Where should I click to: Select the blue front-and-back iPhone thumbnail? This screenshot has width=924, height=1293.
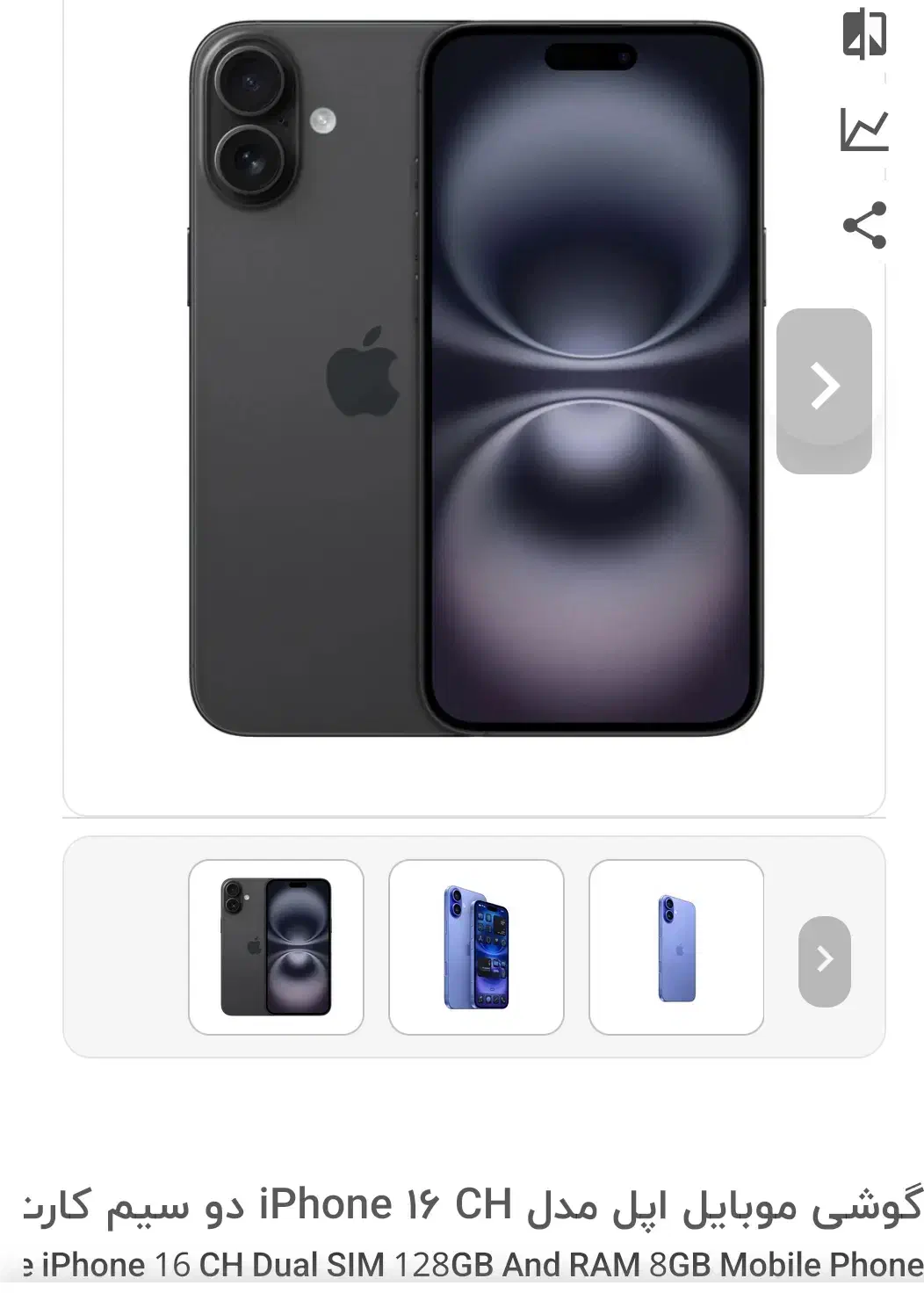coord(476,947)
